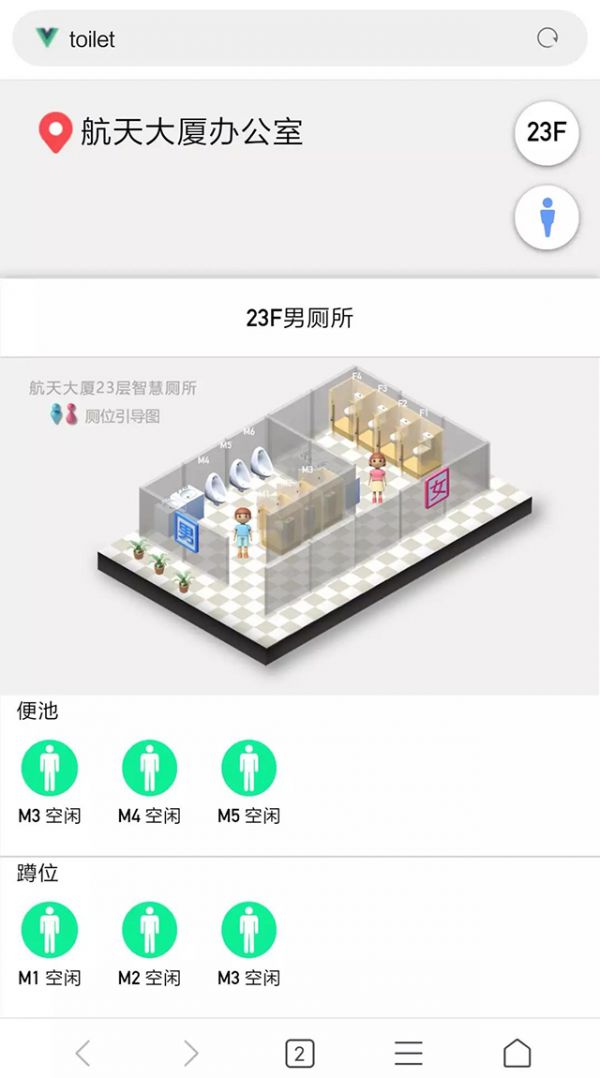The height and width of the screenshot is (1078, 600).
Task: Go to browser home page
Action: click(516, 1052)
